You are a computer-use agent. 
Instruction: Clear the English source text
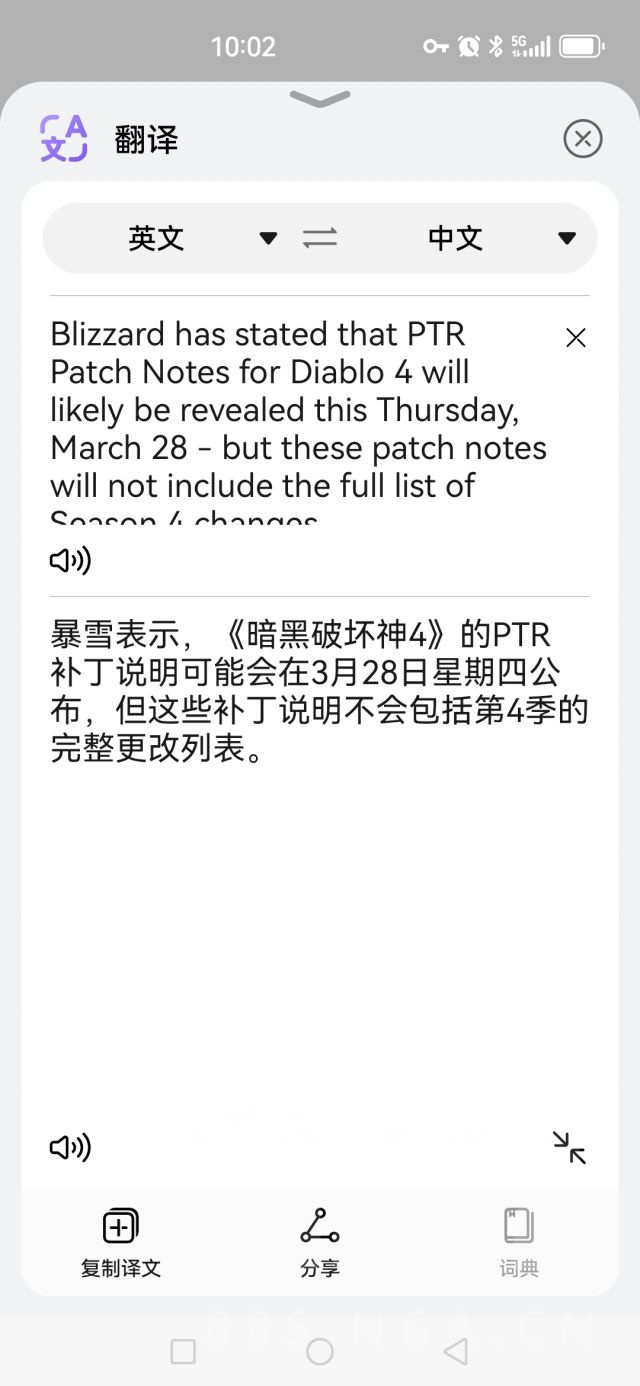click(x=575, y=338)
